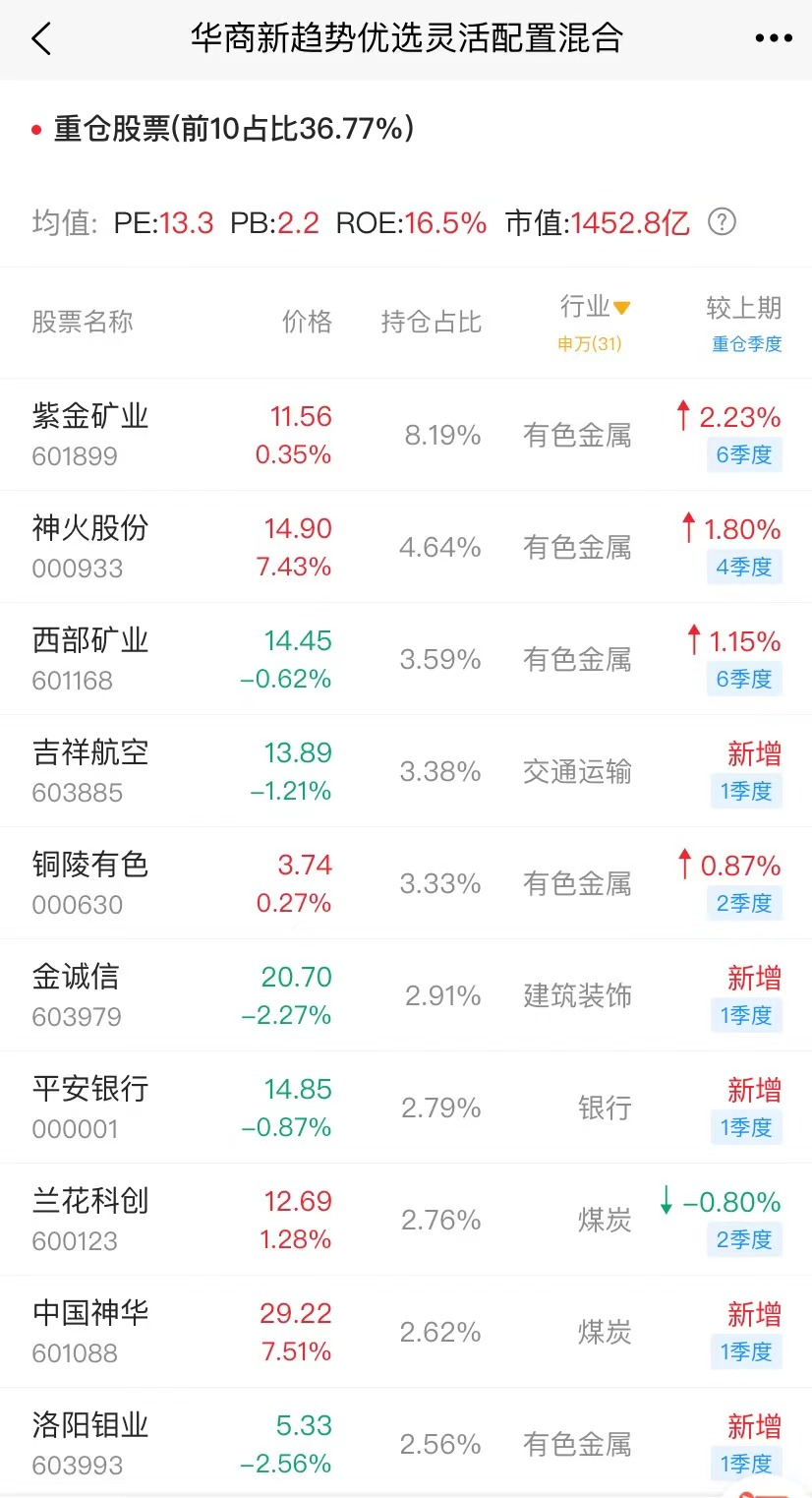This screenshot has height=1498, width=812.
Task: Open the help question-mark icon beside 市值
Action: 723,222
